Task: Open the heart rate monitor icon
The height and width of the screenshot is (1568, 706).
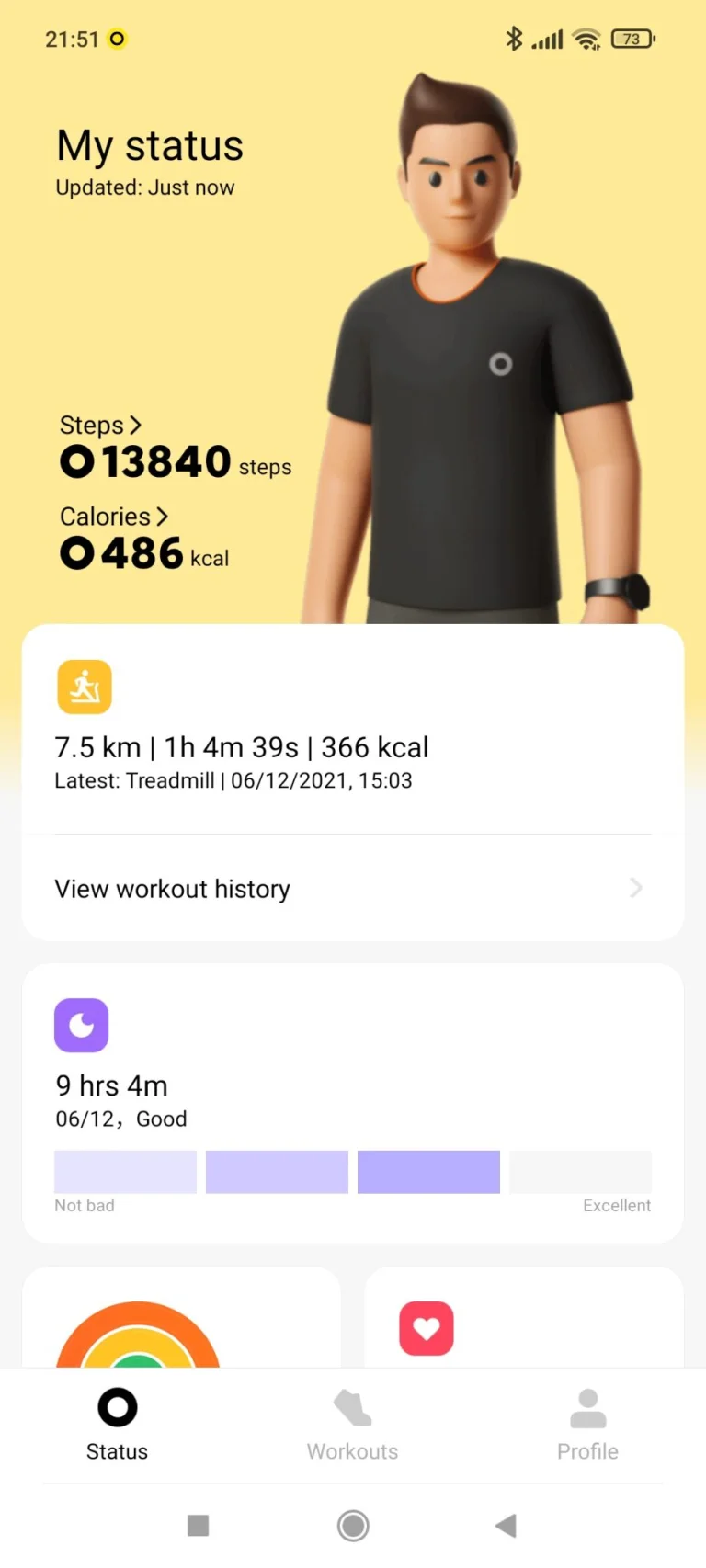Action: point(426,1327)
